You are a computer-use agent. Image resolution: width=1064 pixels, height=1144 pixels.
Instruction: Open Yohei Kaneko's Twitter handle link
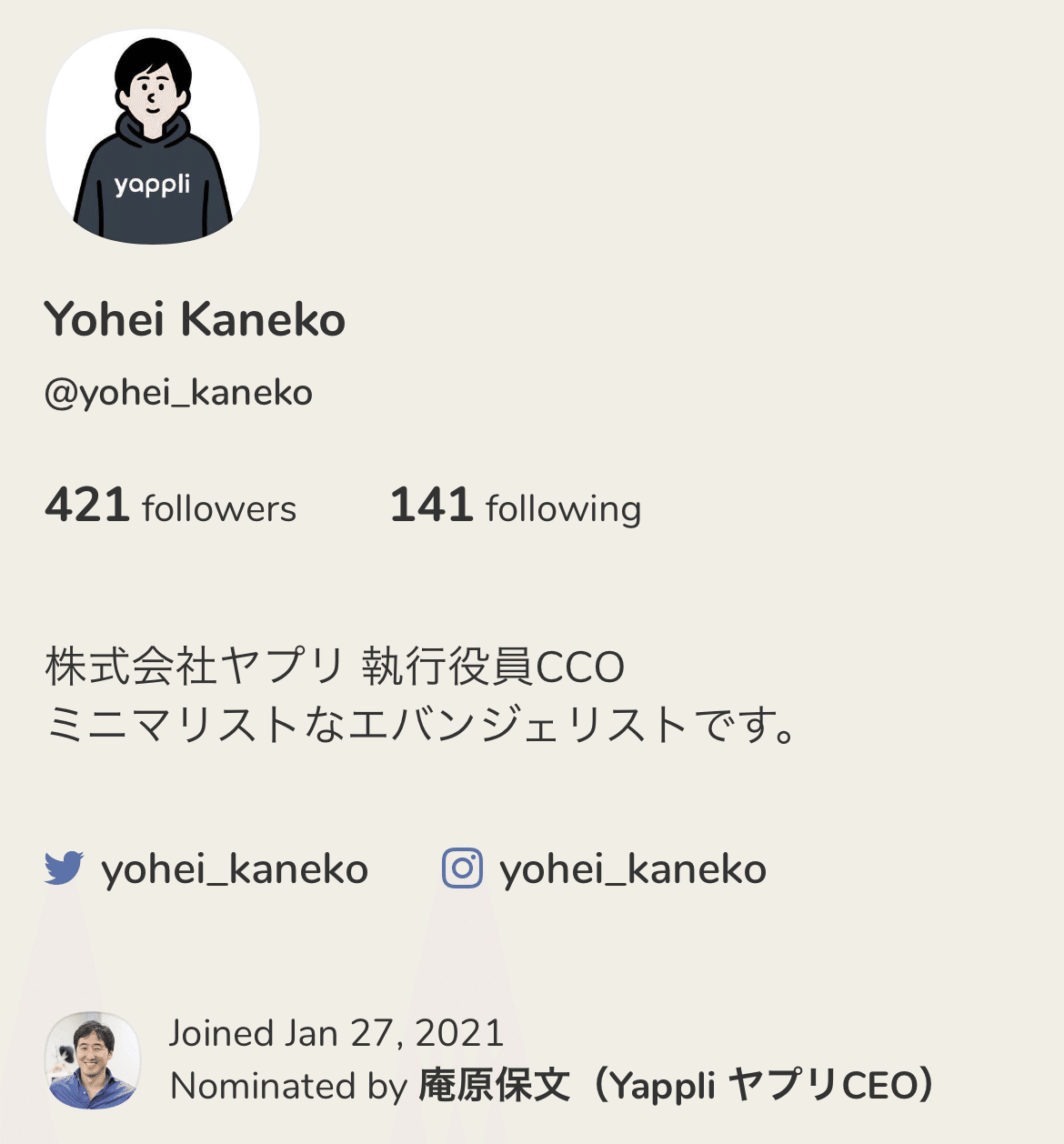233,868
